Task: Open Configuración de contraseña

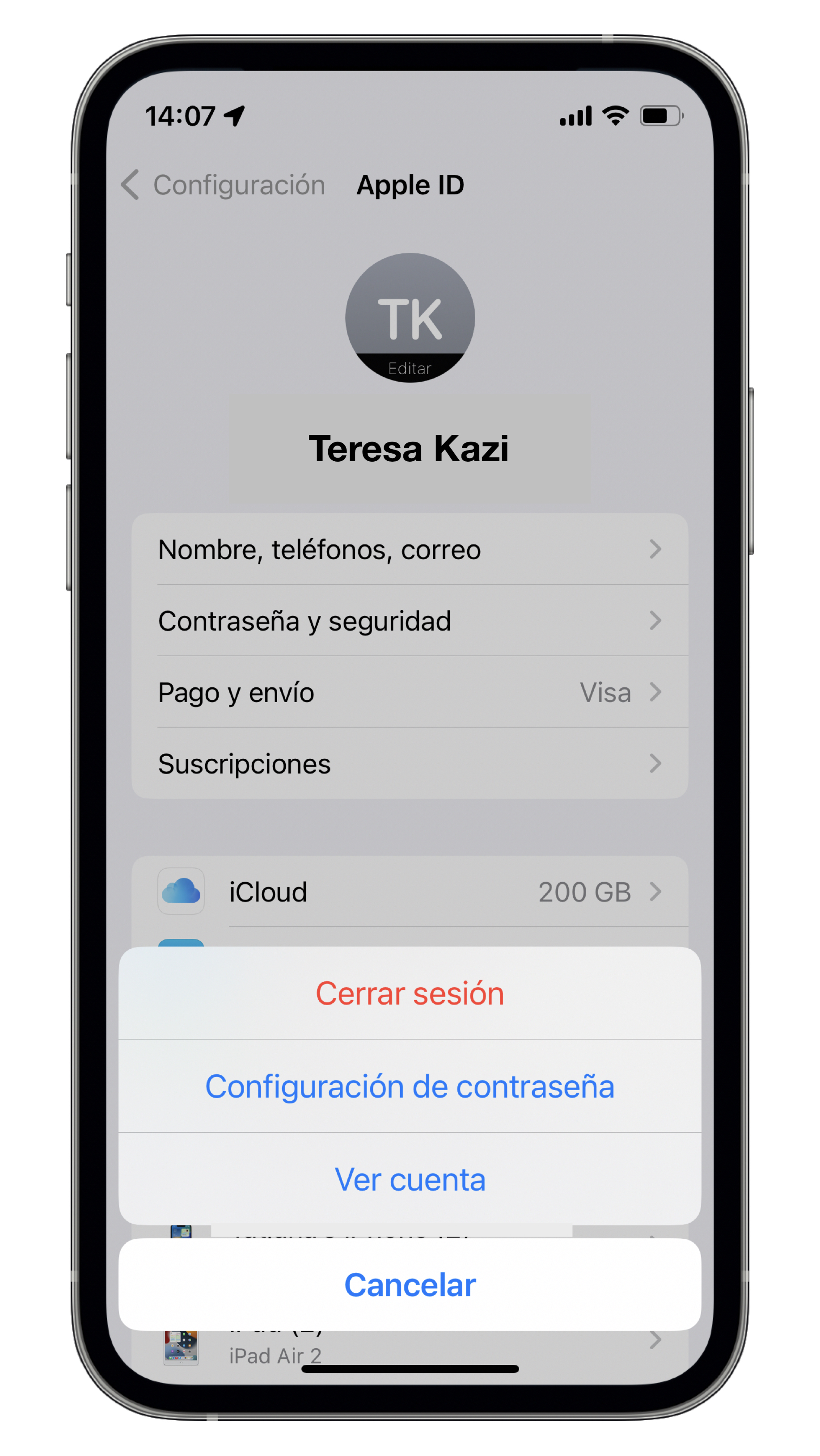Action: click(410, 1086)
